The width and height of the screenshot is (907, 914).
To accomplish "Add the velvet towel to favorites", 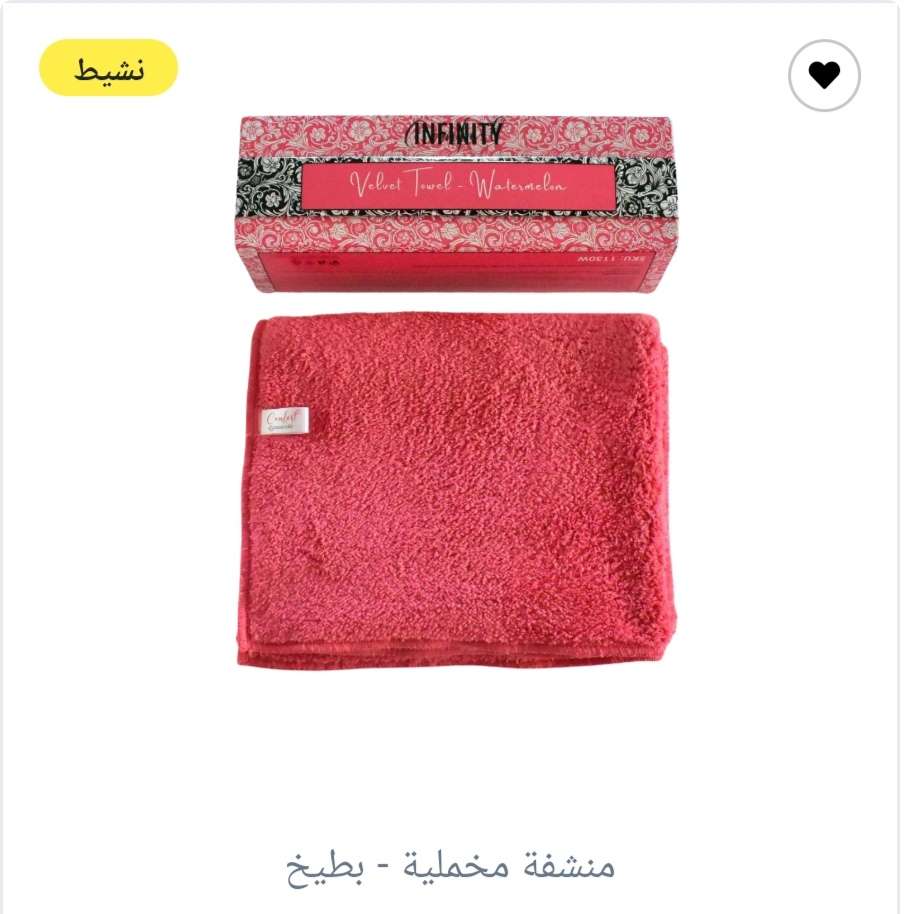I will 824,75.
